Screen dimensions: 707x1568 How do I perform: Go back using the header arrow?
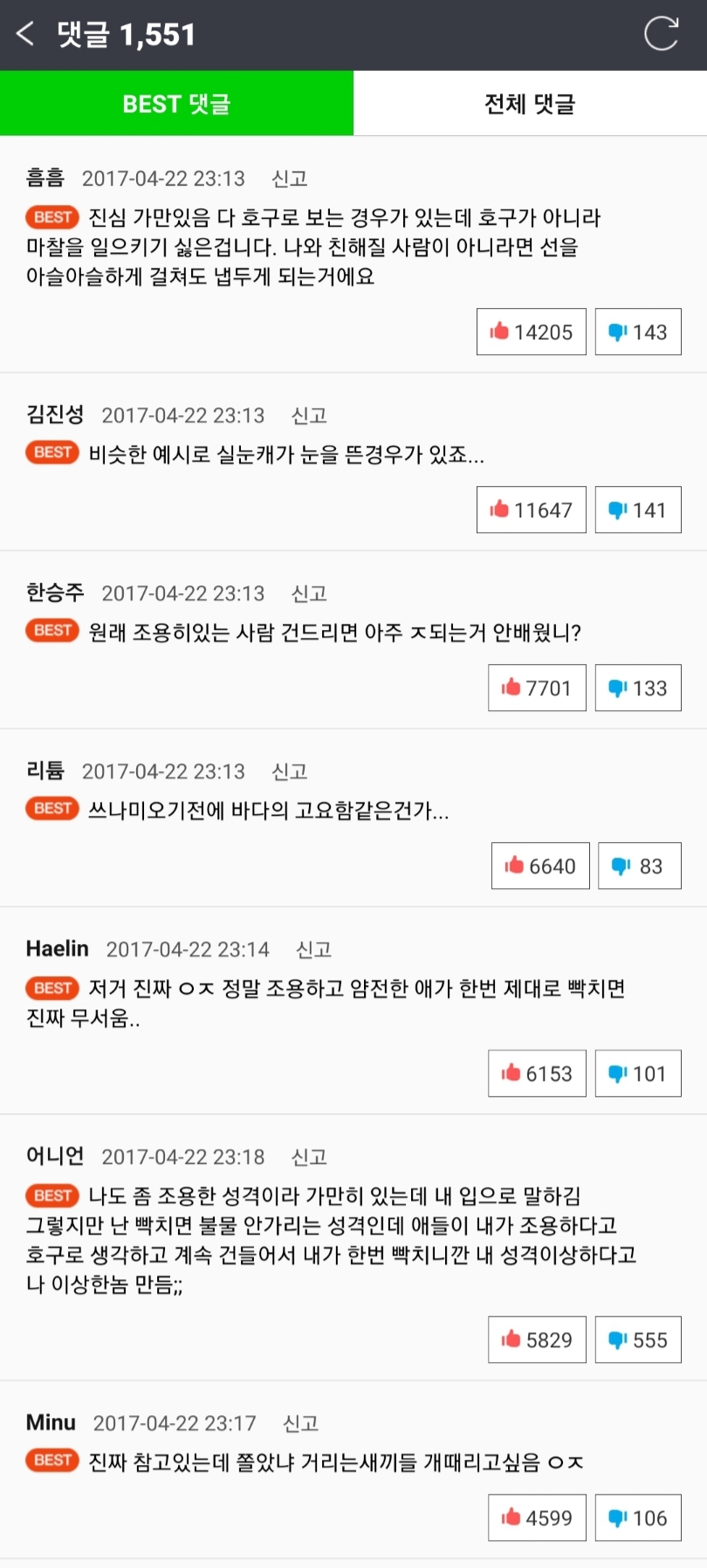coord(25,35)
